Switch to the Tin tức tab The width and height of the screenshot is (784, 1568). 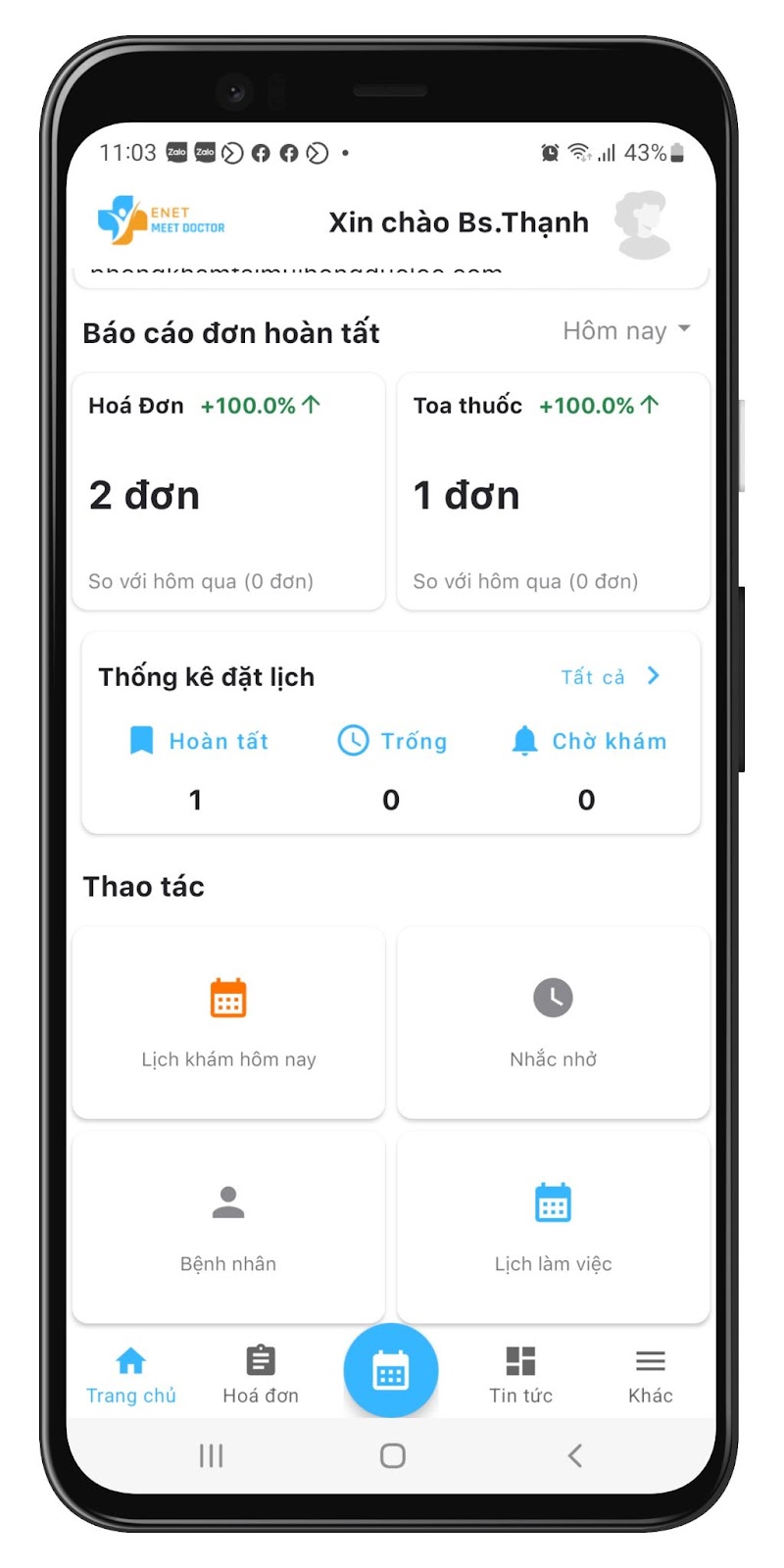(x=520, y=1376)
